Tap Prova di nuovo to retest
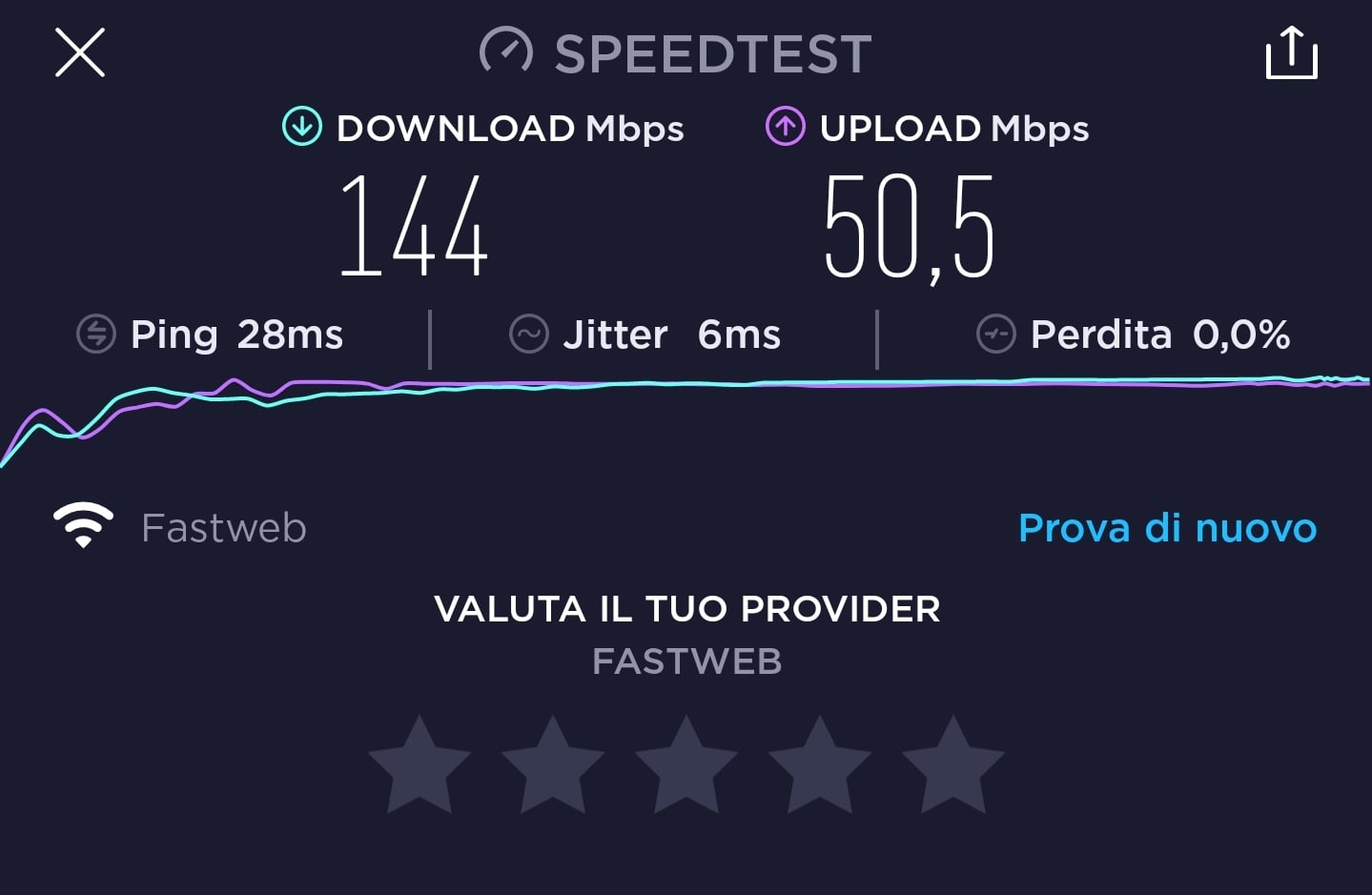 tap(1167, 528)
